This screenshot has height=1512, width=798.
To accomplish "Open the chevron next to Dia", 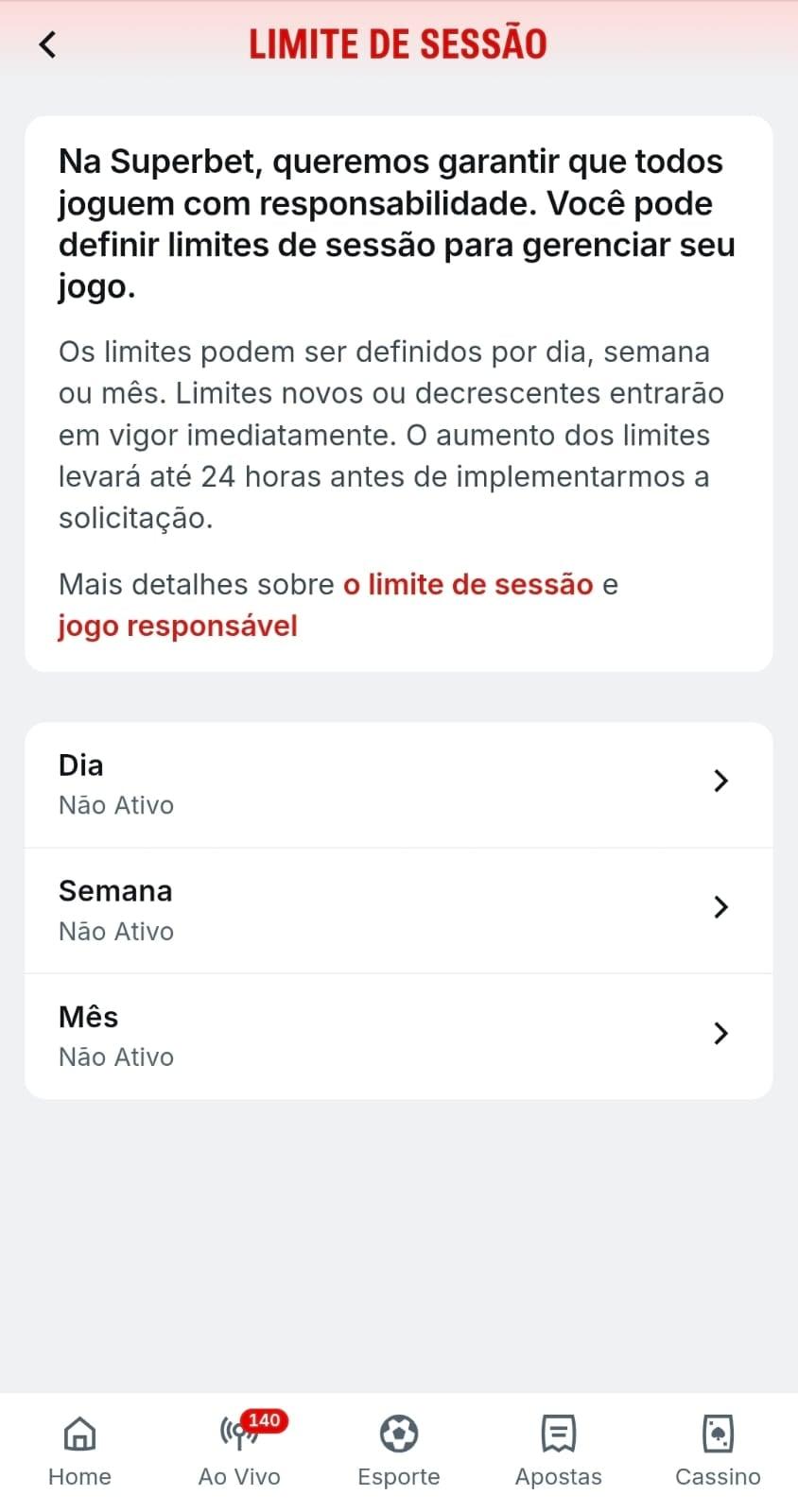I will pyautogui.click(x=721, y=782).
